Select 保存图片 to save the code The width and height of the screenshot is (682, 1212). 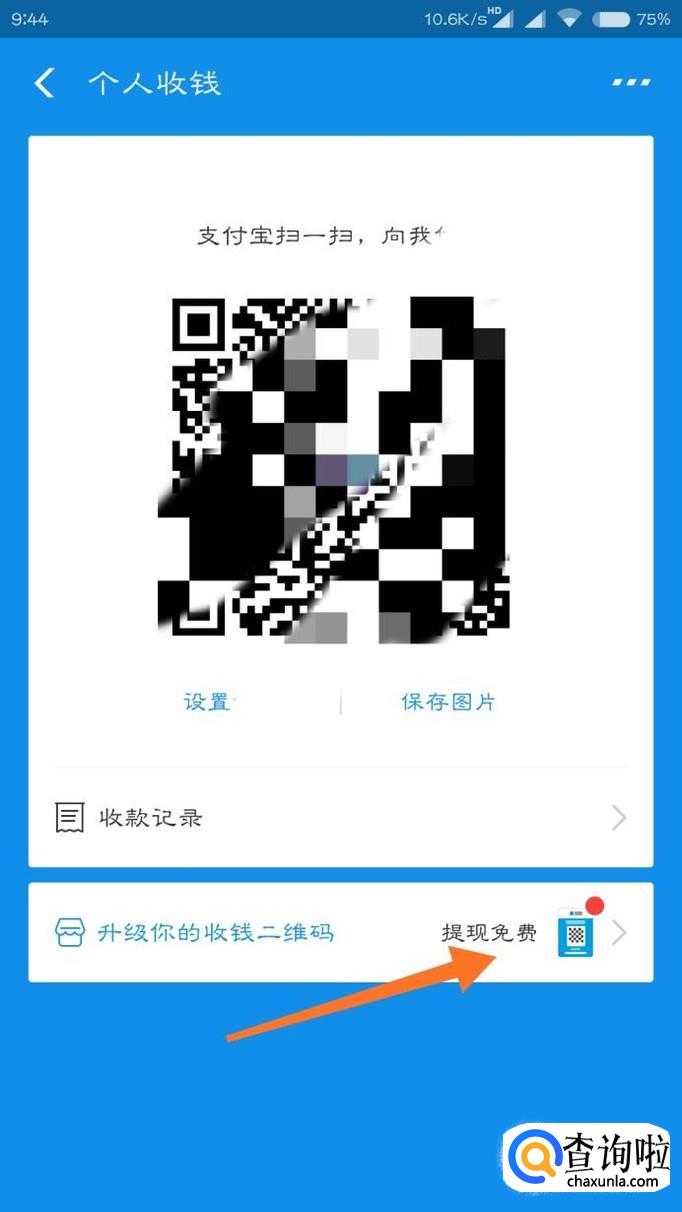coord(448,702)
